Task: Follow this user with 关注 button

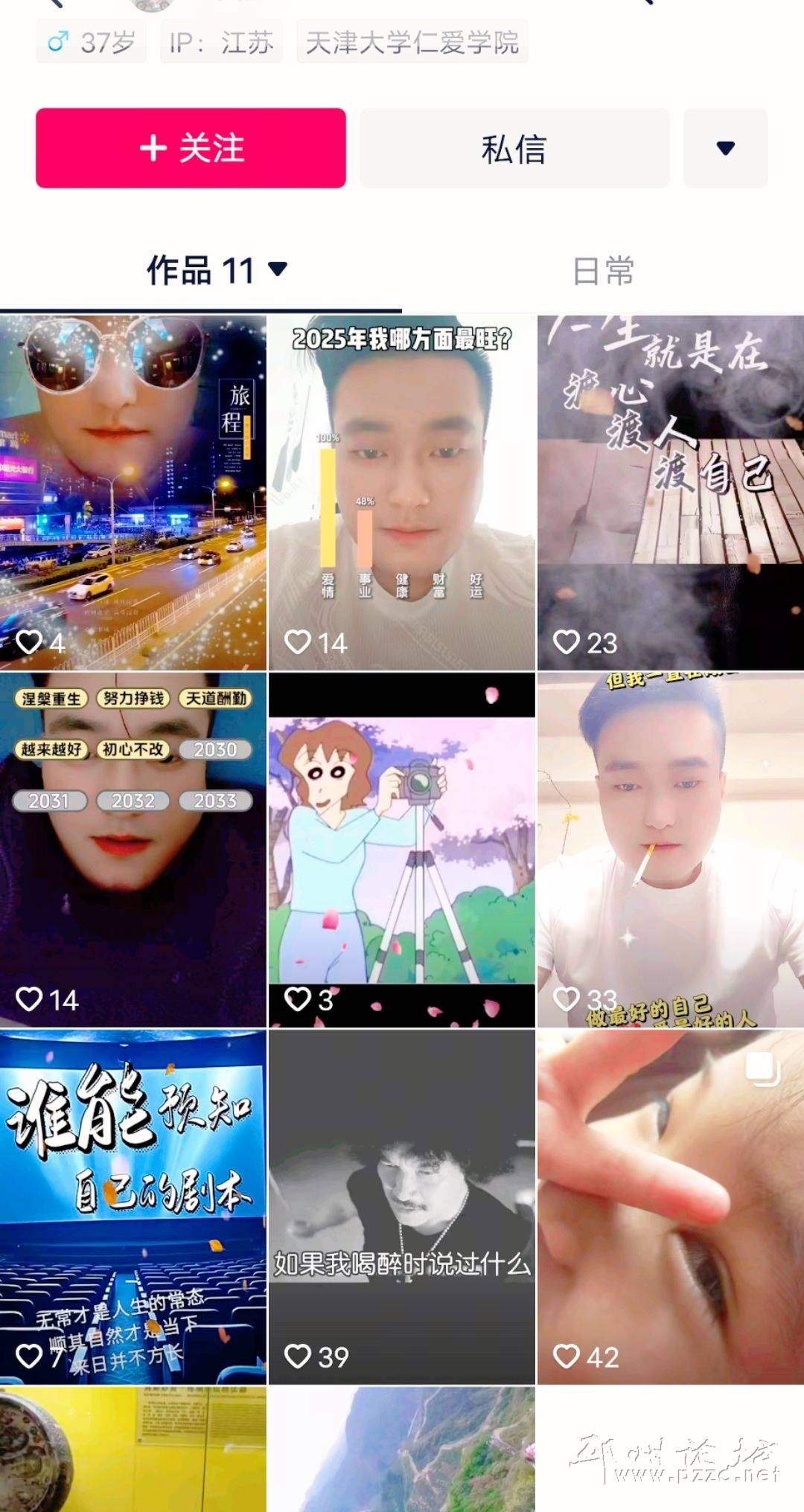Action: 191,148
